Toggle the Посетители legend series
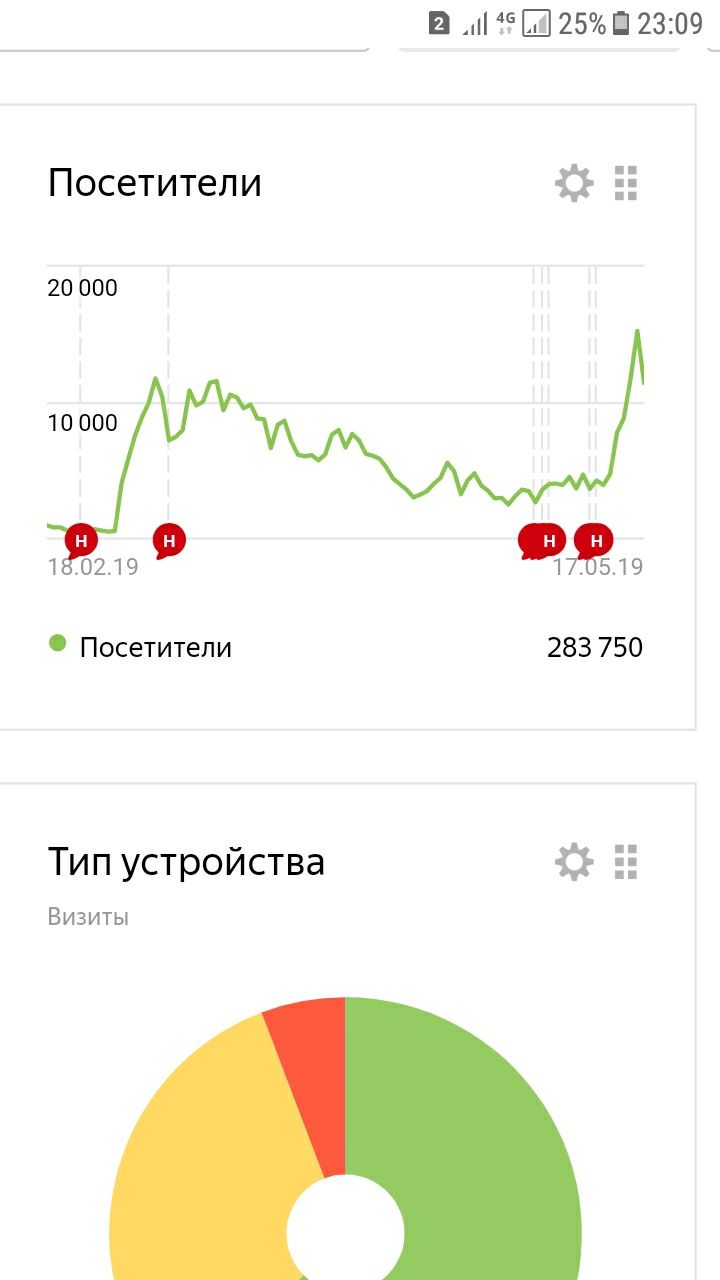This screenshot has height=1280, width=720. point(140,647)
